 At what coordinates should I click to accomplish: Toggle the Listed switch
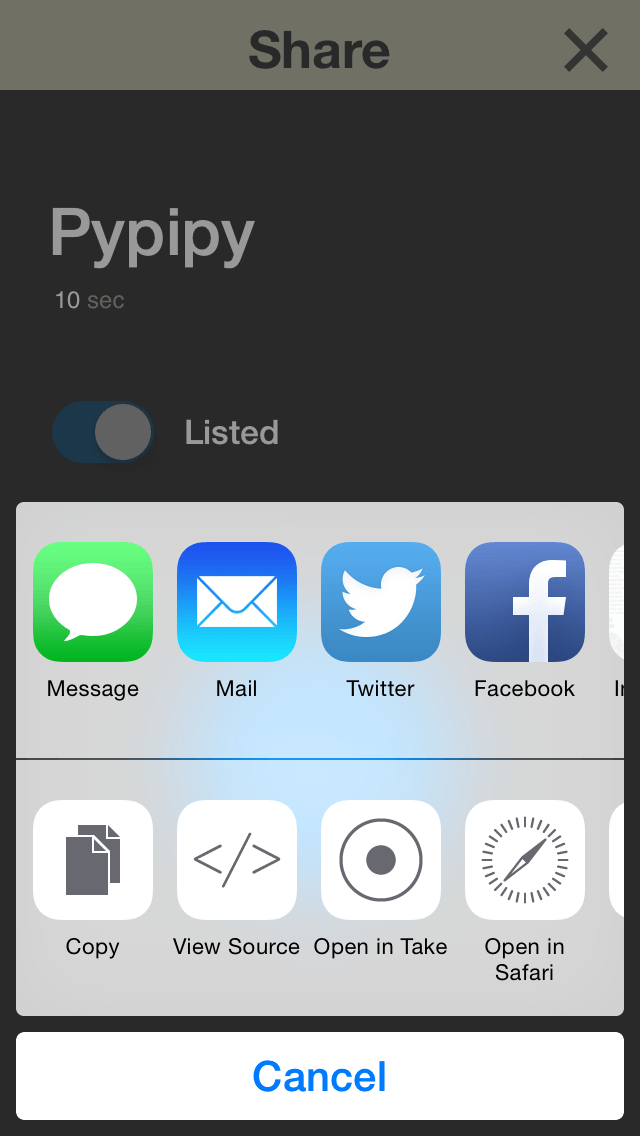tap(104, 433)
